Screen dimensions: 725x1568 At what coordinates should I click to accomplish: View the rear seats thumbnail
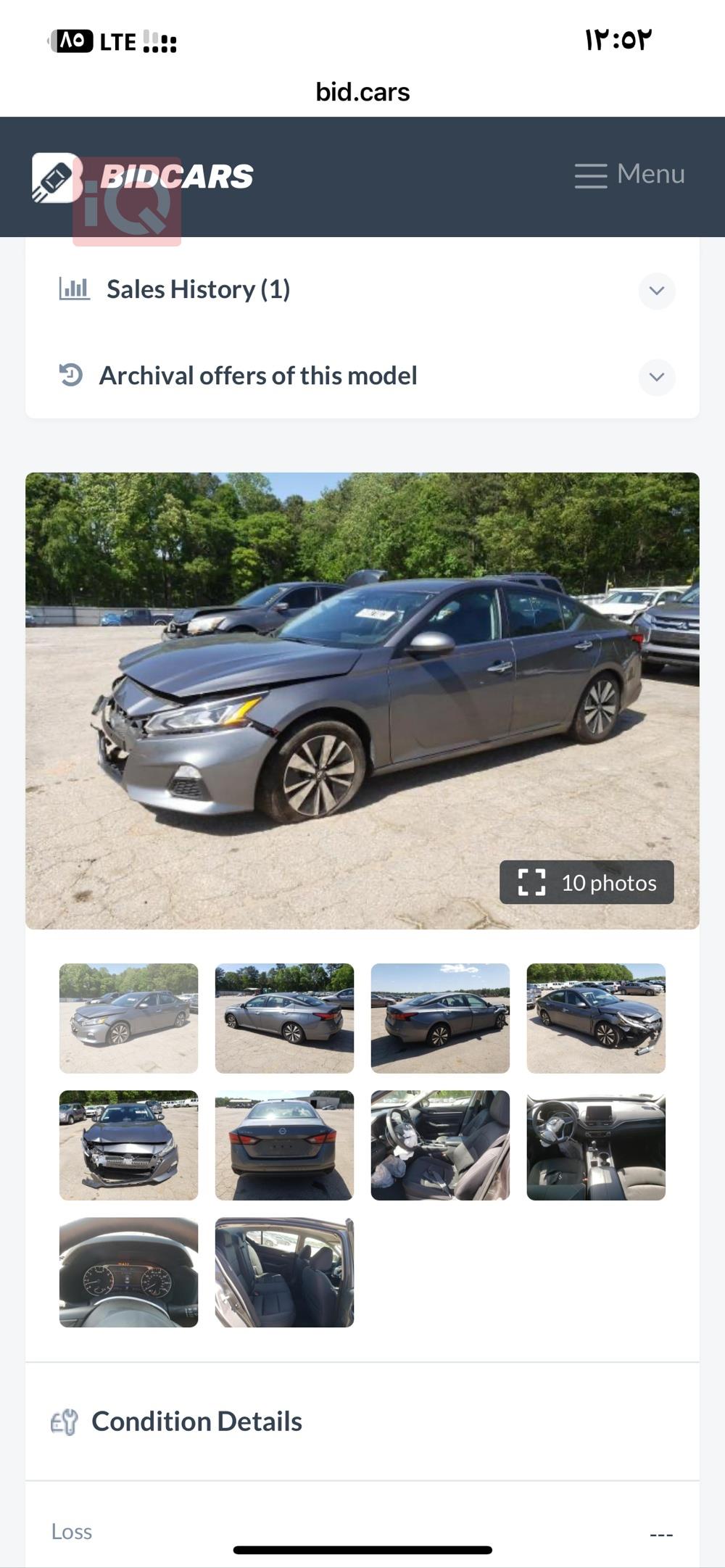click(x=284, y=1272)
